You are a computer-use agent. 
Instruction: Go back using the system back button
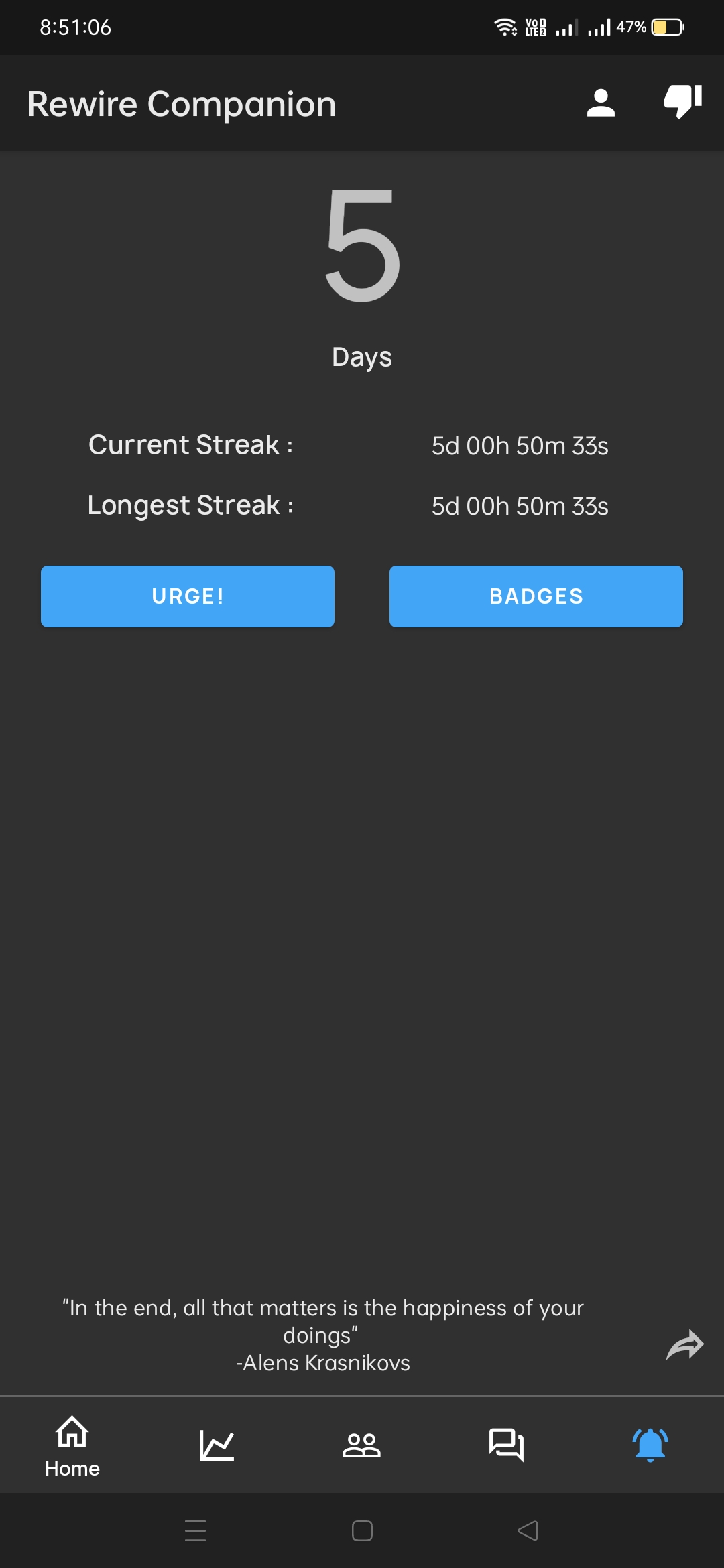[x=528, y=1530]
